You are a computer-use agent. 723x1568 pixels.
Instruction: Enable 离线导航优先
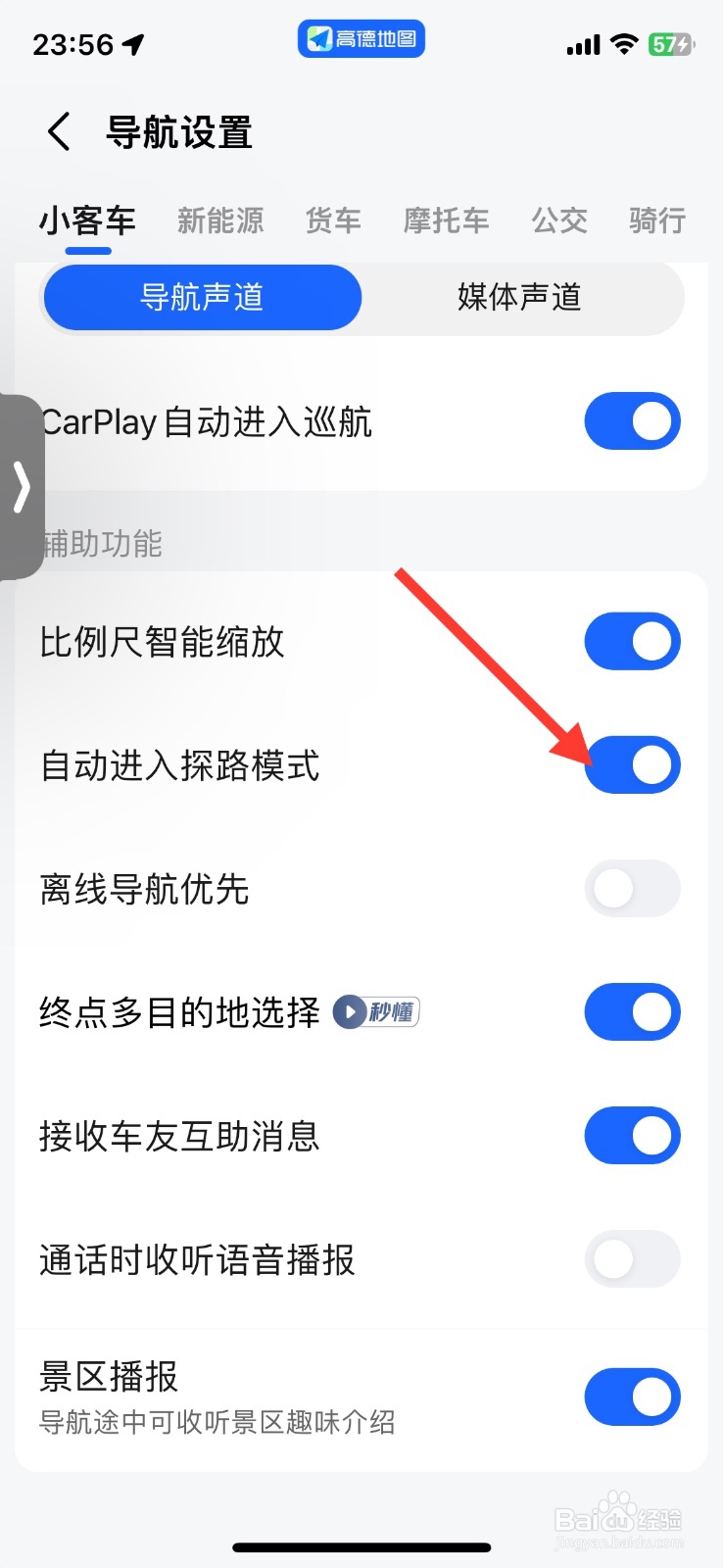coord(632,888)
